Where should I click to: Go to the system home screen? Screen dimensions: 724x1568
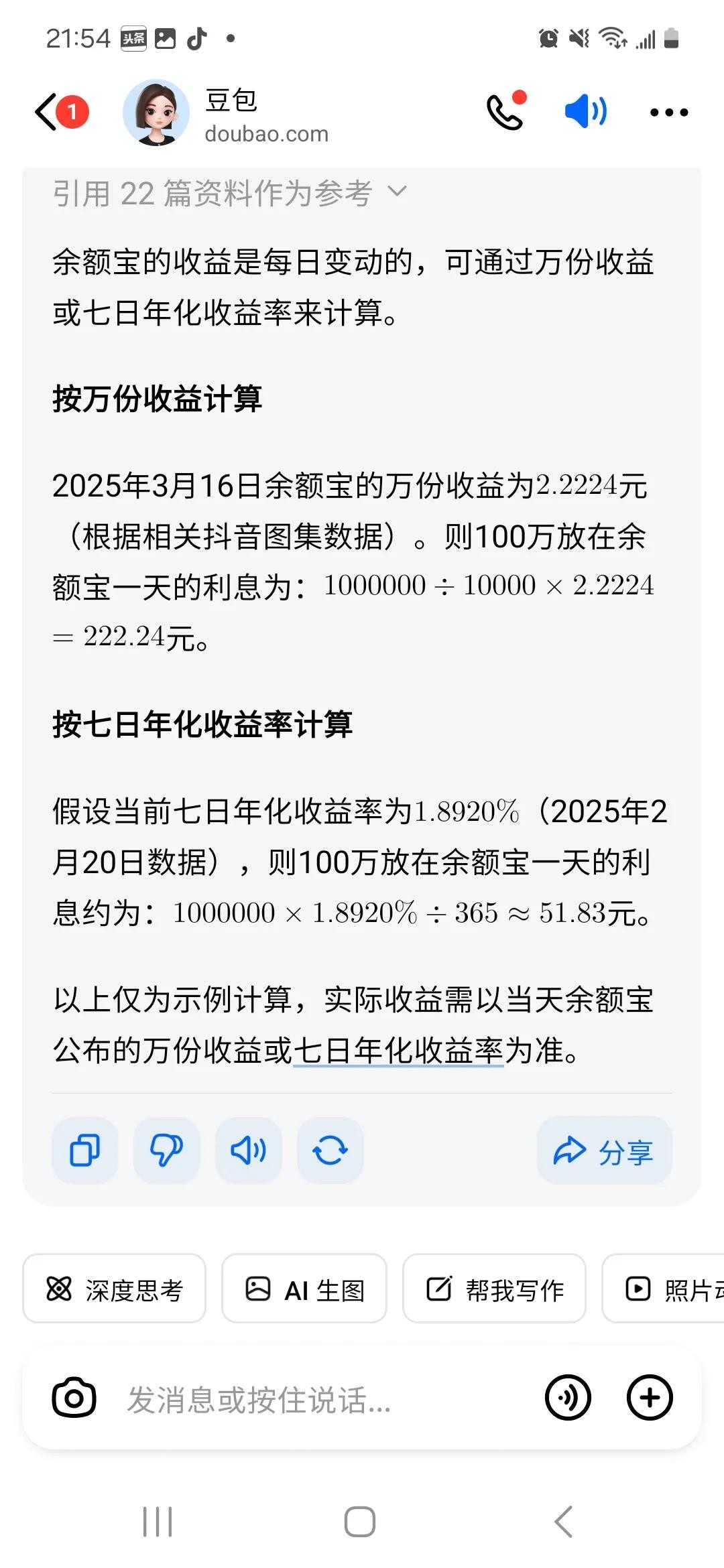[x=360, y=1522]
